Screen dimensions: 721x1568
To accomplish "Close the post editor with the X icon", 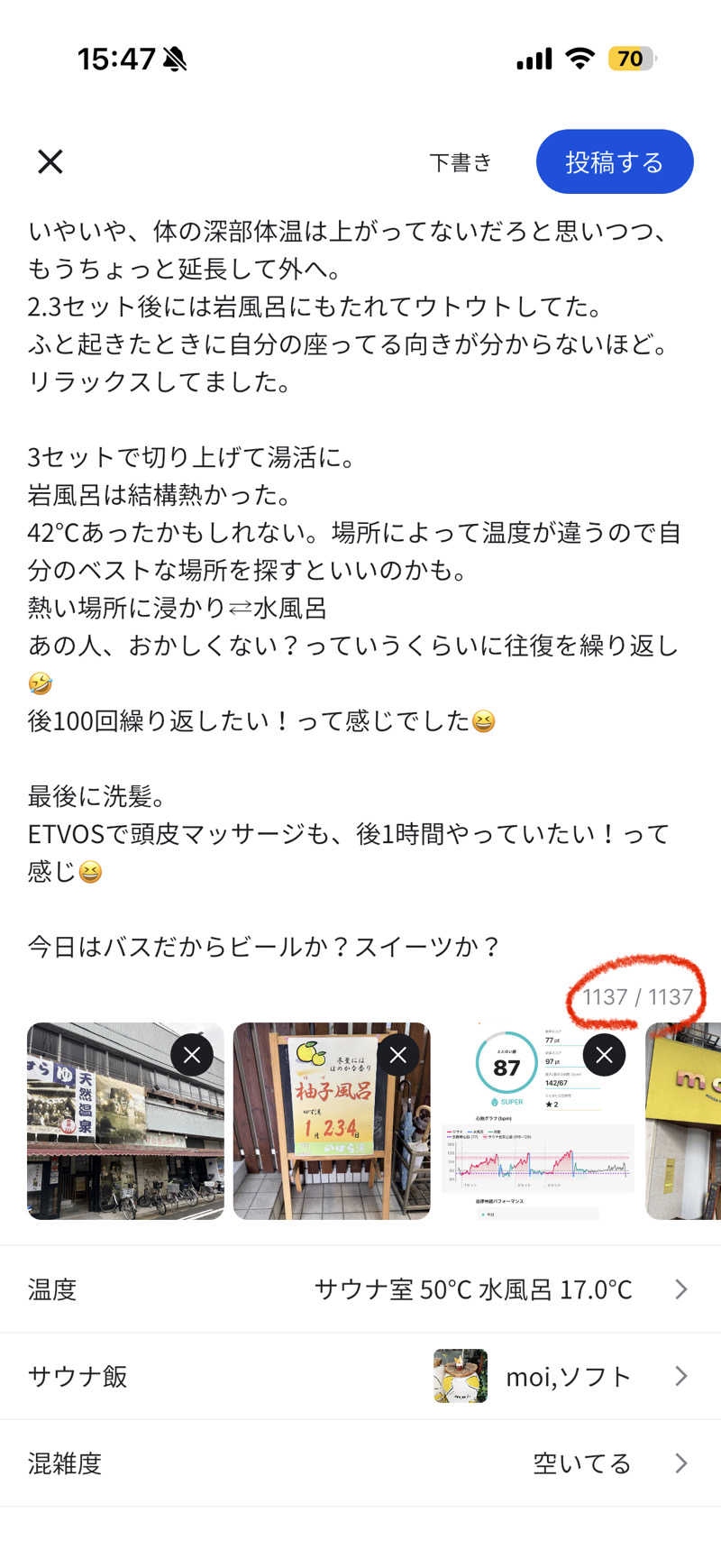I will (x=50, y=162).
